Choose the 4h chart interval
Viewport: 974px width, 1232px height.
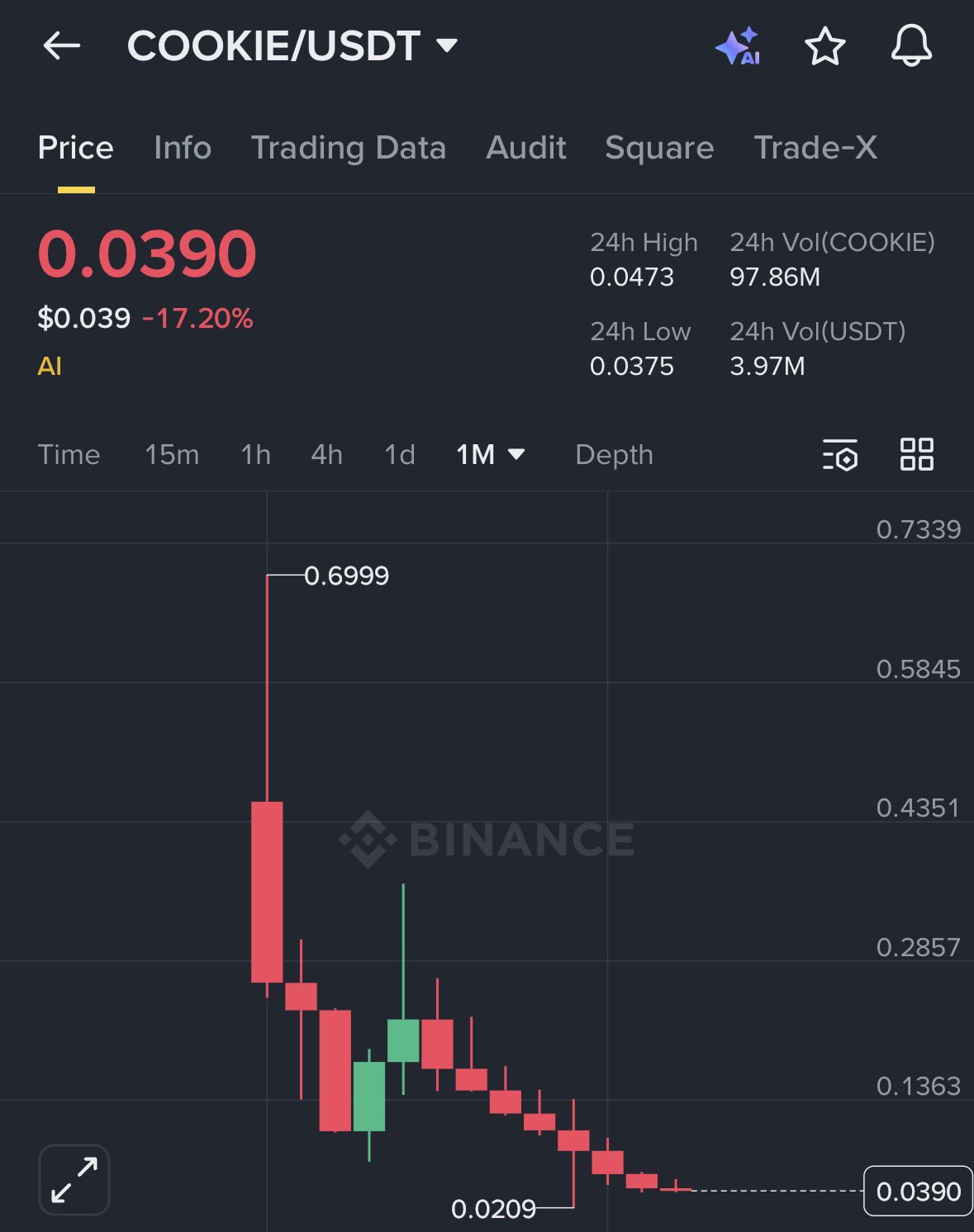pyautogui.click(x=326, y=455)
